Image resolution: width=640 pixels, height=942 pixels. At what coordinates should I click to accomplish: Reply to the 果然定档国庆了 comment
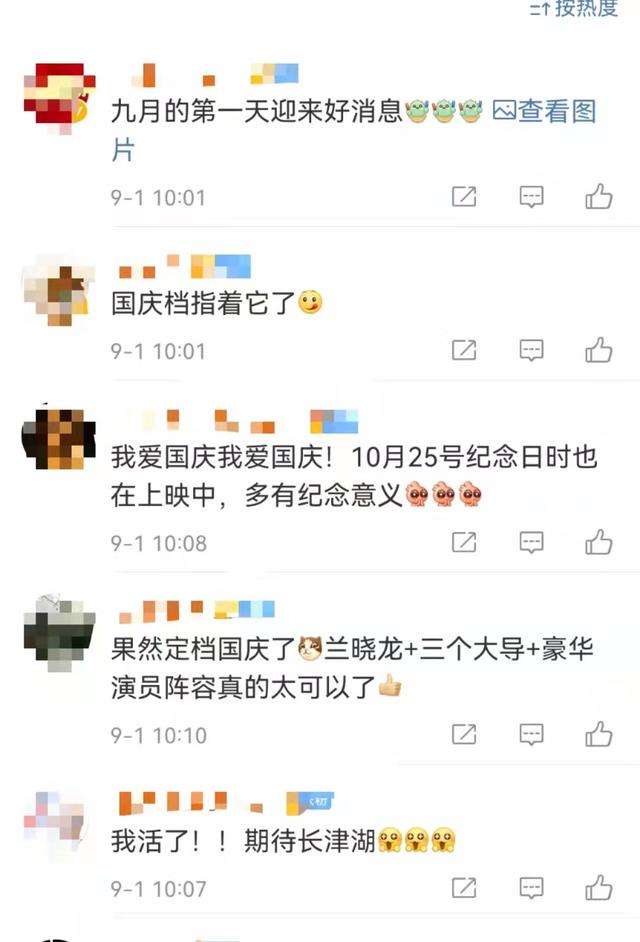point(531,735)
